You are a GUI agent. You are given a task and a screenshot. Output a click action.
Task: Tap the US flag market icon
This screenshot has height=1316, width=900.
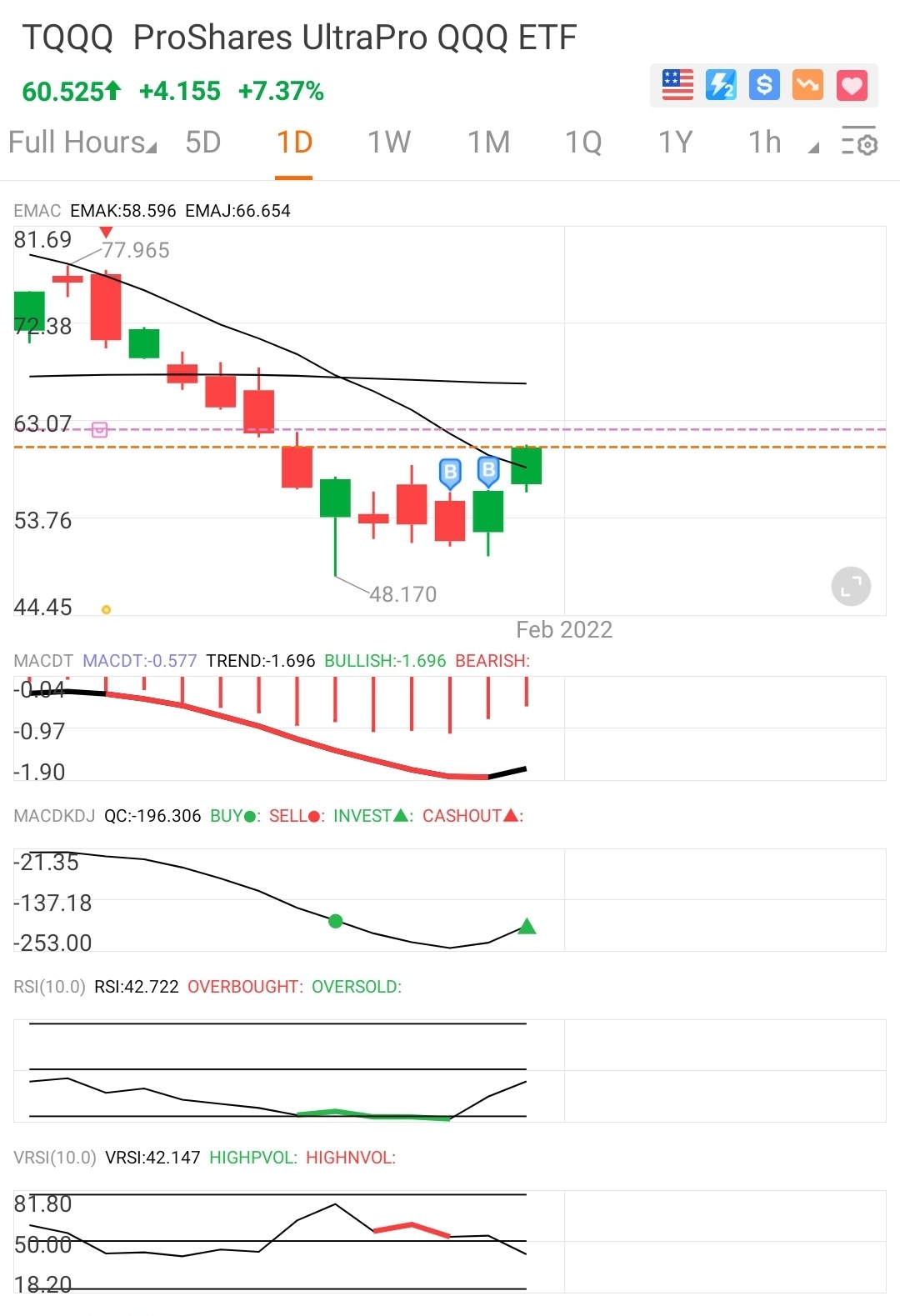677,85
